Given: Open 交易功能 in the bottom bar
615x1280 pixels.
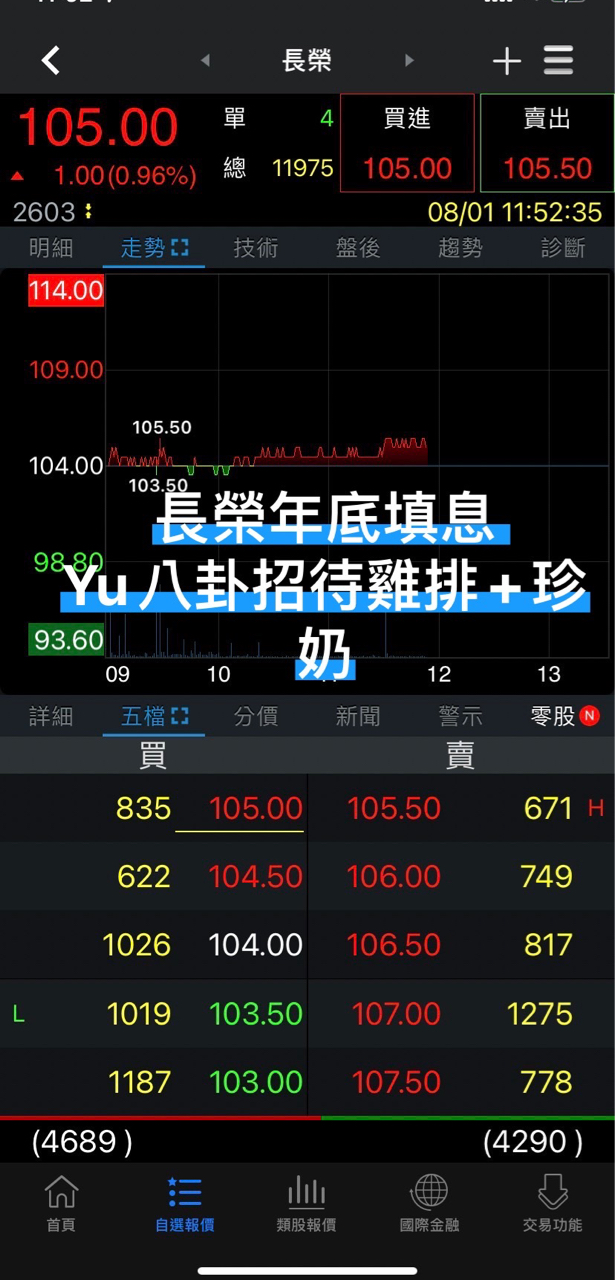Looking at the screenshot, I should pos(552,1203).
